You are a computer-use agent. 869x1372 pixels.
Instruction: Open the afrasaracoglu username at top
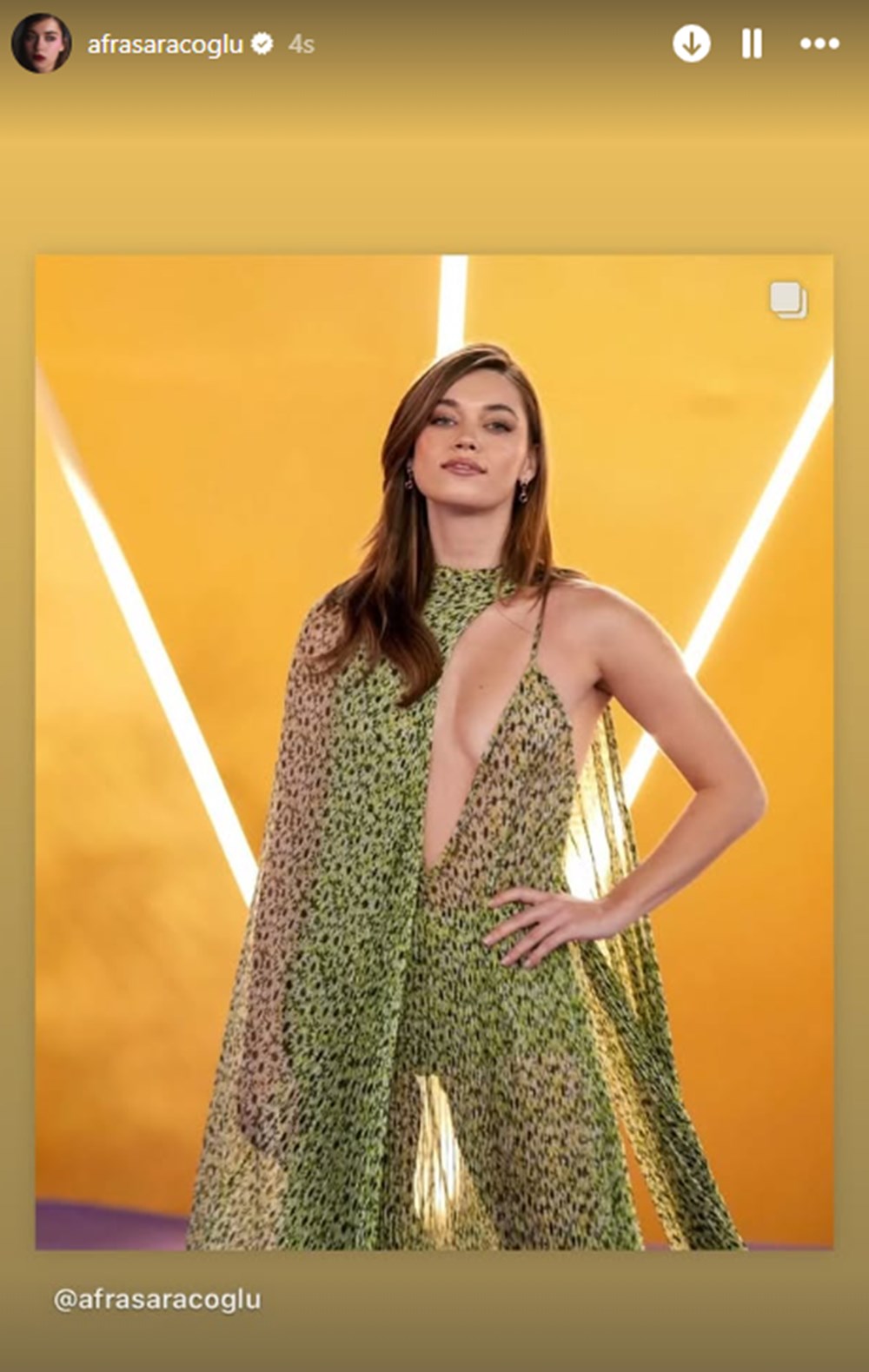(x=165, y=44)
